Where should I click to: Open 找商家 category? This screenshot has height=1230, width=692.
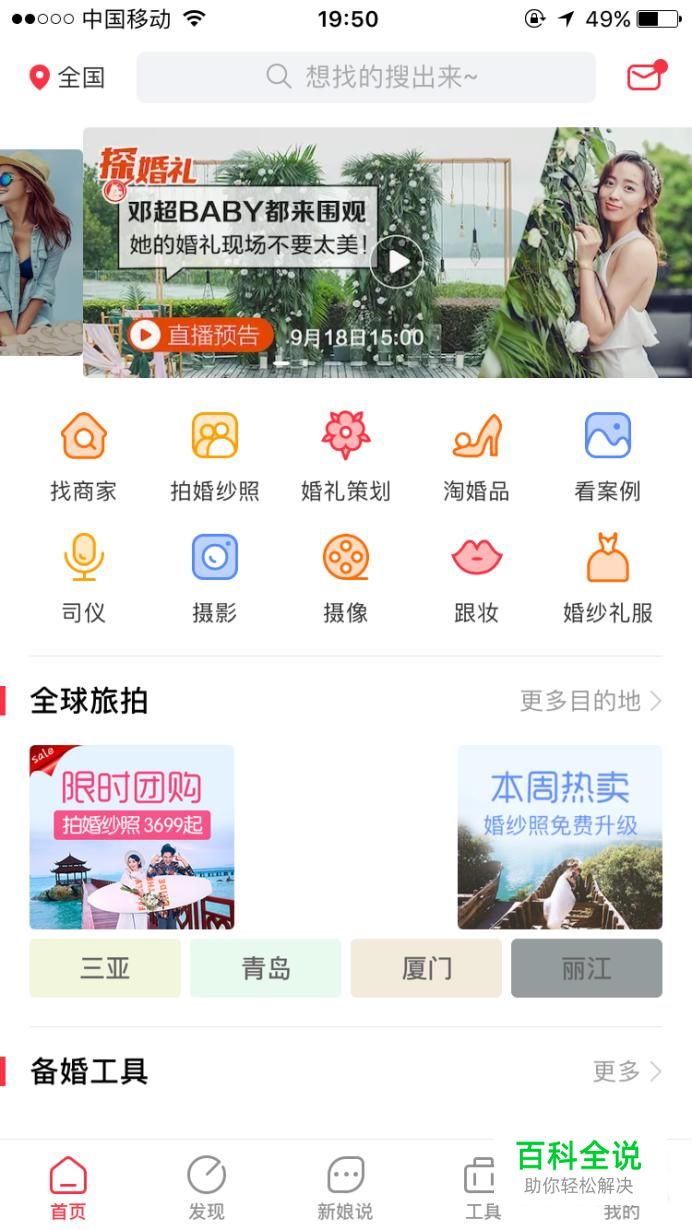click(84, 456)
